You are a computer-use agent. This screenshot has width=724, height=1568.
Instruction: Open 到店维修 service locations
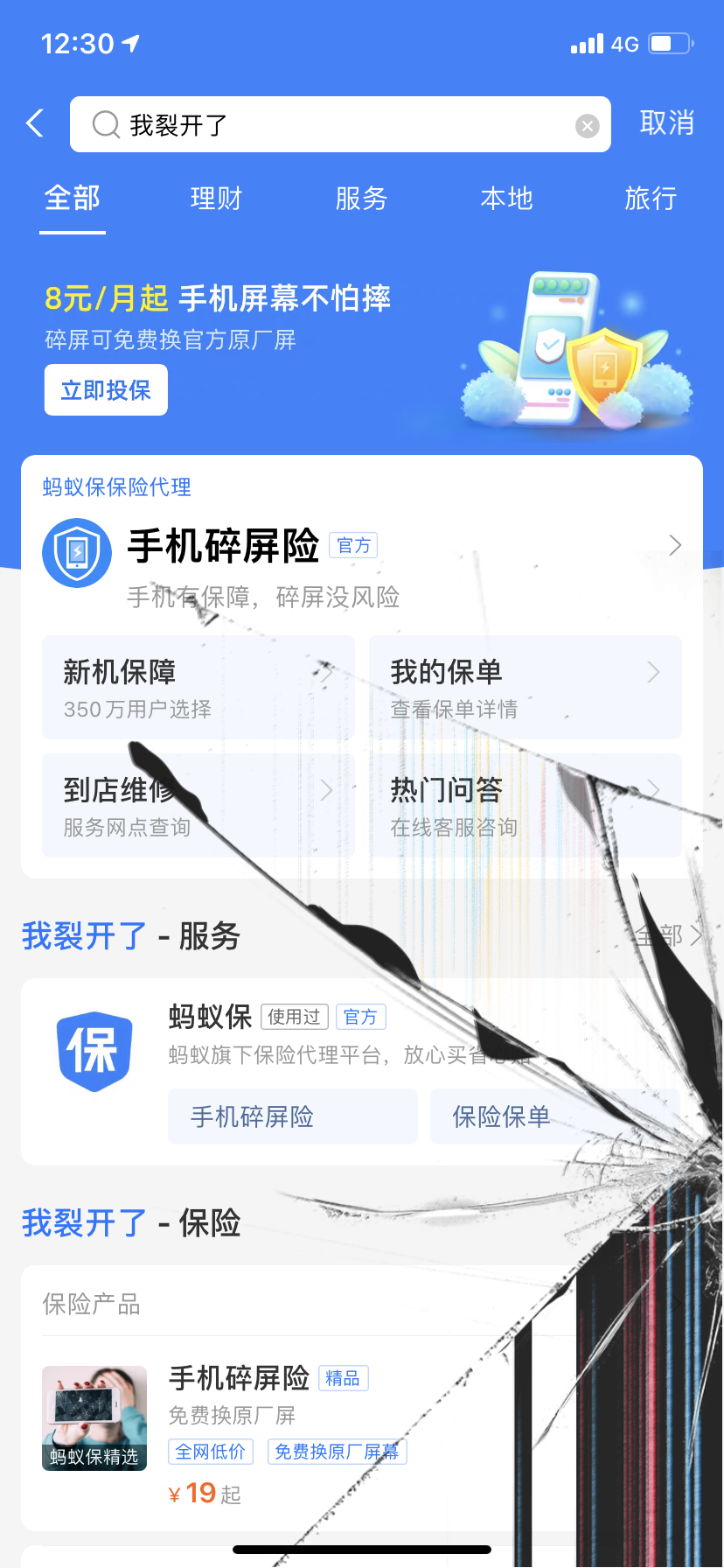198,806
